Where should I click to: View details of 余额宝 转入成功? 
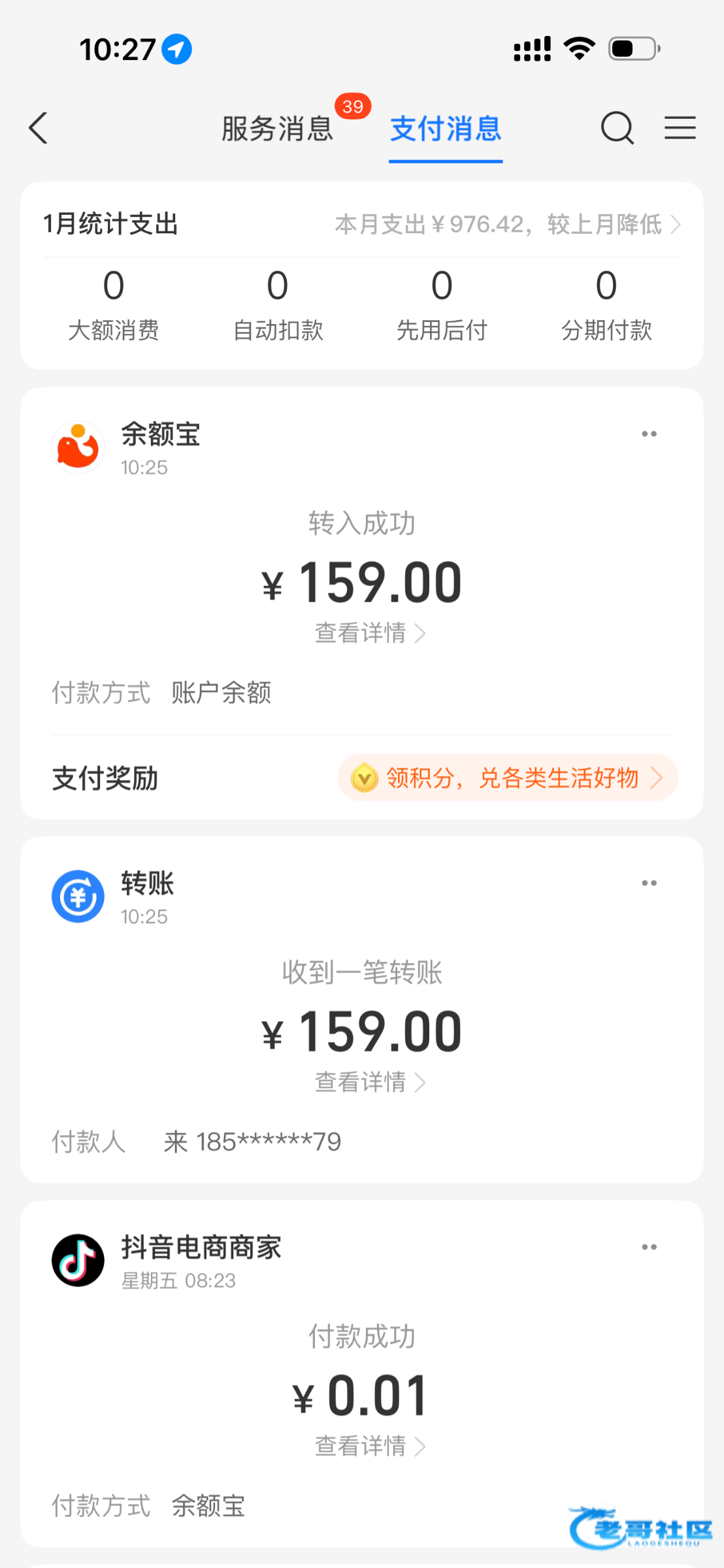[x=370, y=633]
